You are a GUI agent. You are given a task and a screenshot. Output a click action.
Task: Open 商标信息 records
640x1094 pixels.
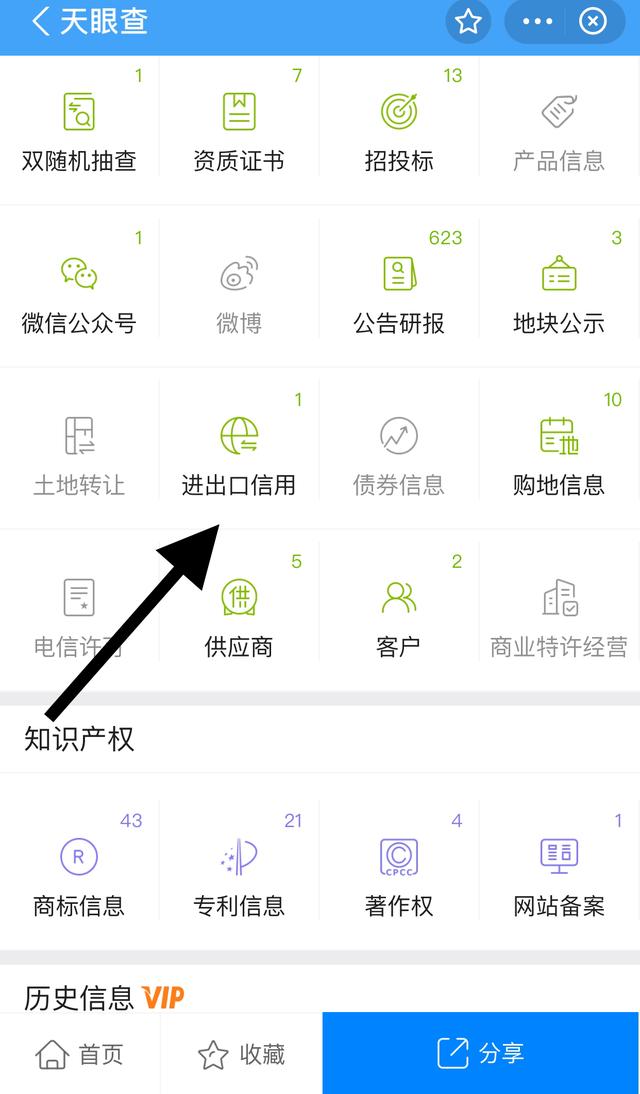coord(79,874)
